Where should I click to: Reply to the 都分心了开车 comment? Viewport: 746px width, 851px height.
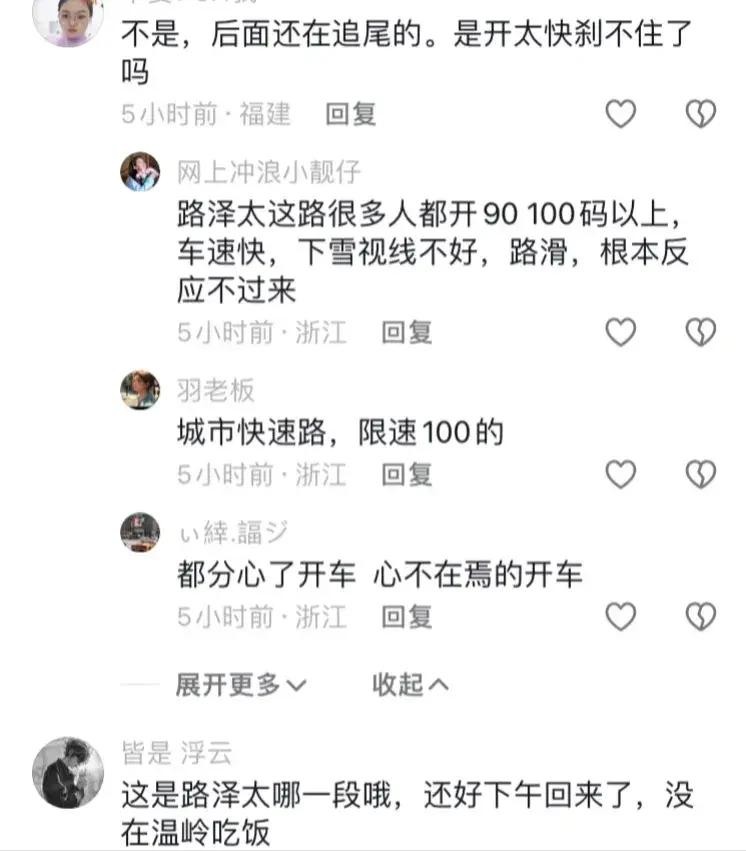point(407,617)
